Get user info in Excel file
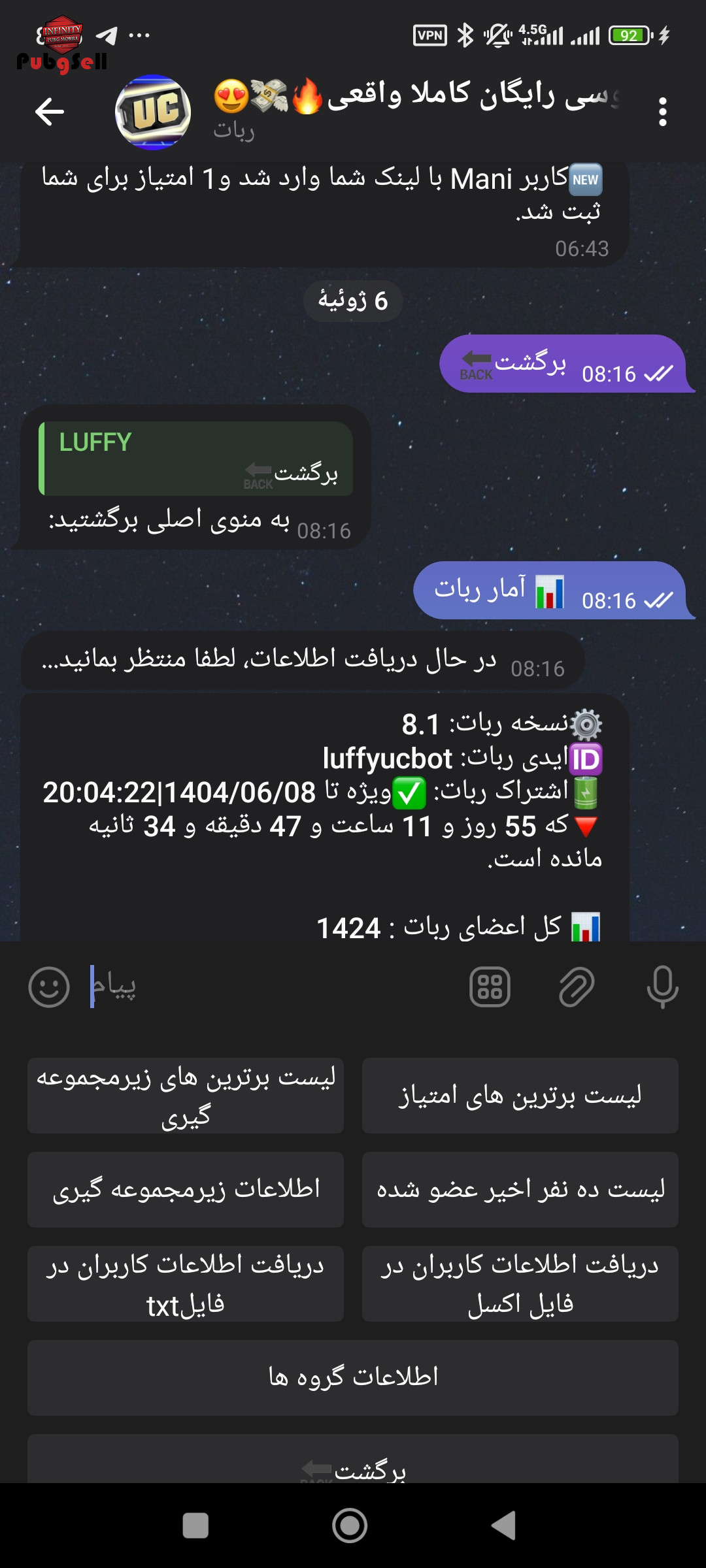The width and height of the screenshot is (706, 1568). 520,1284
